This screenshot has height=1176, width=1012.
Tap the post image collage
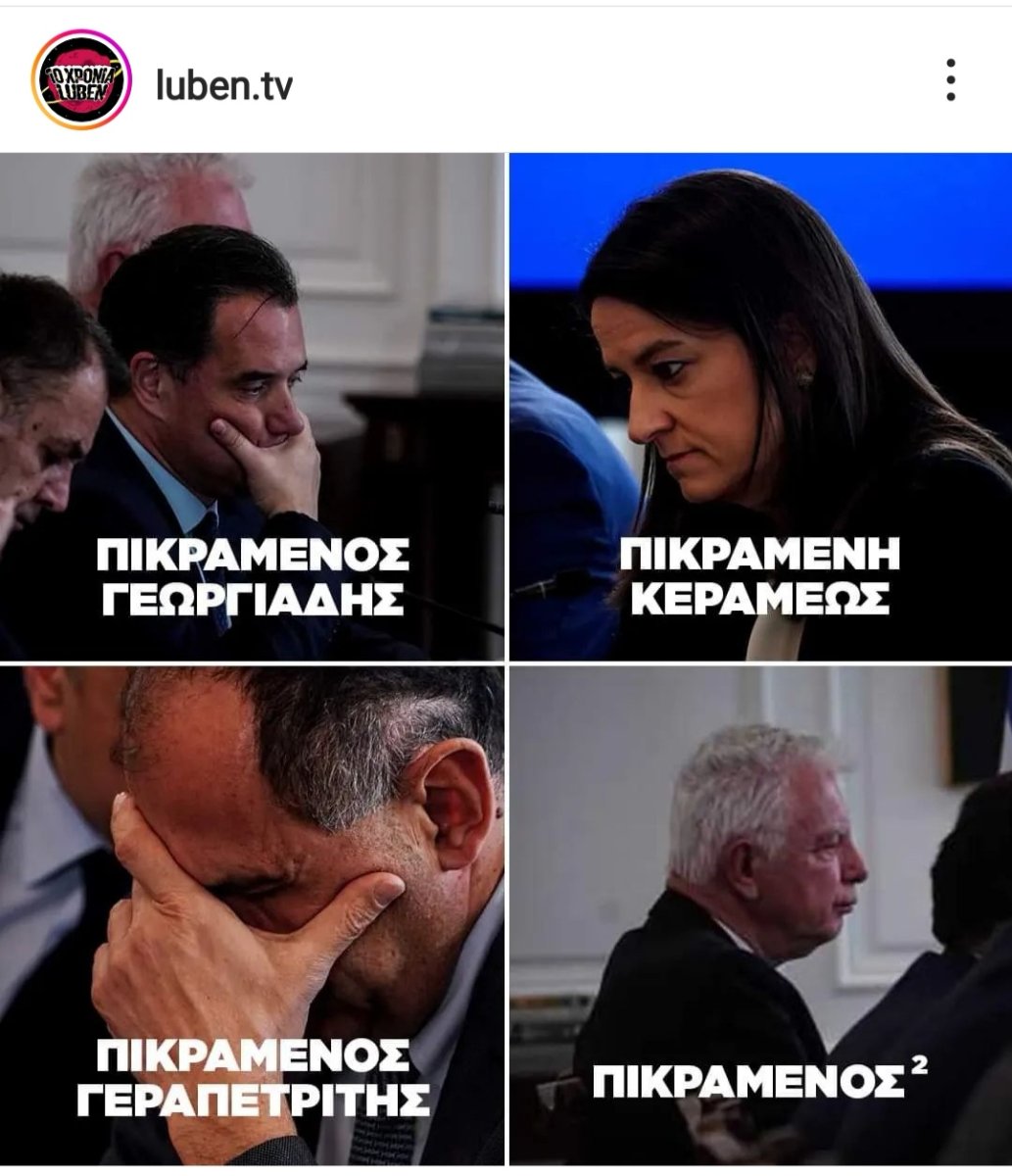click(506, 659)
